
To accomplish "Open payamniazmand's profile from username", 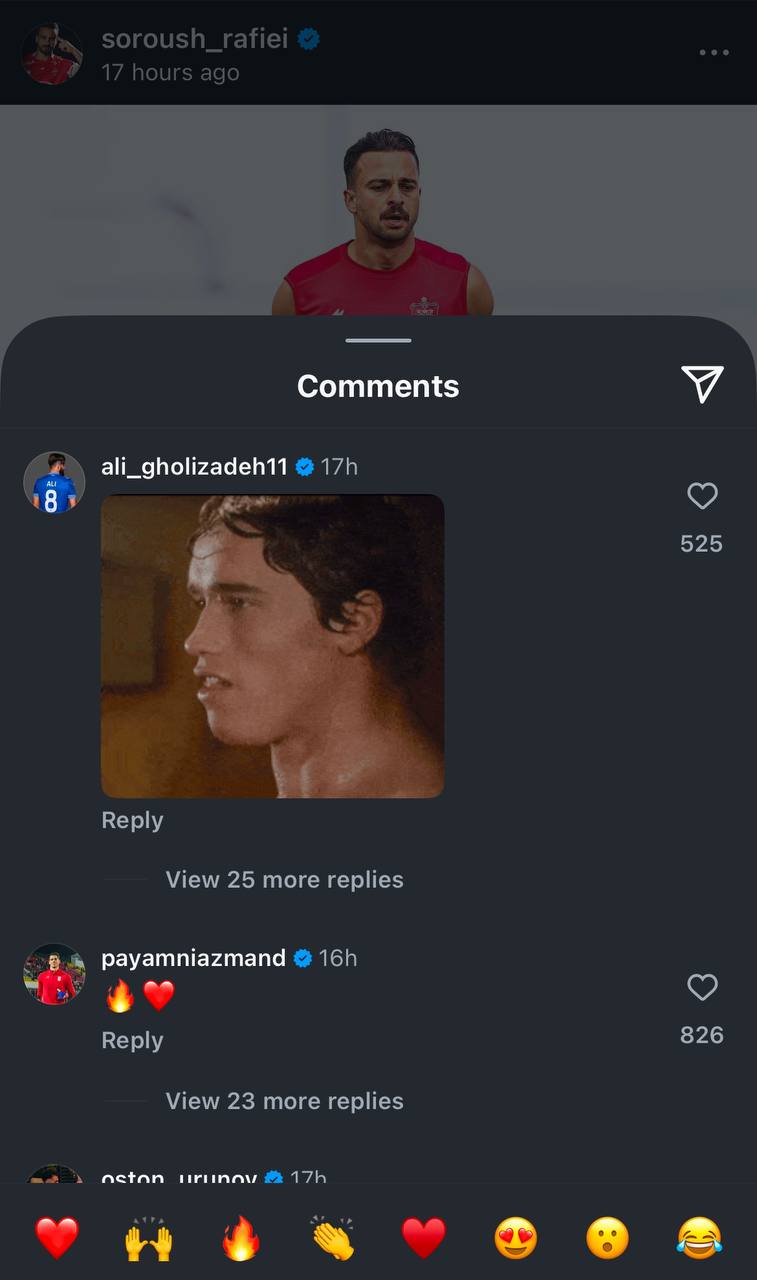I will (x=193, y=958).
